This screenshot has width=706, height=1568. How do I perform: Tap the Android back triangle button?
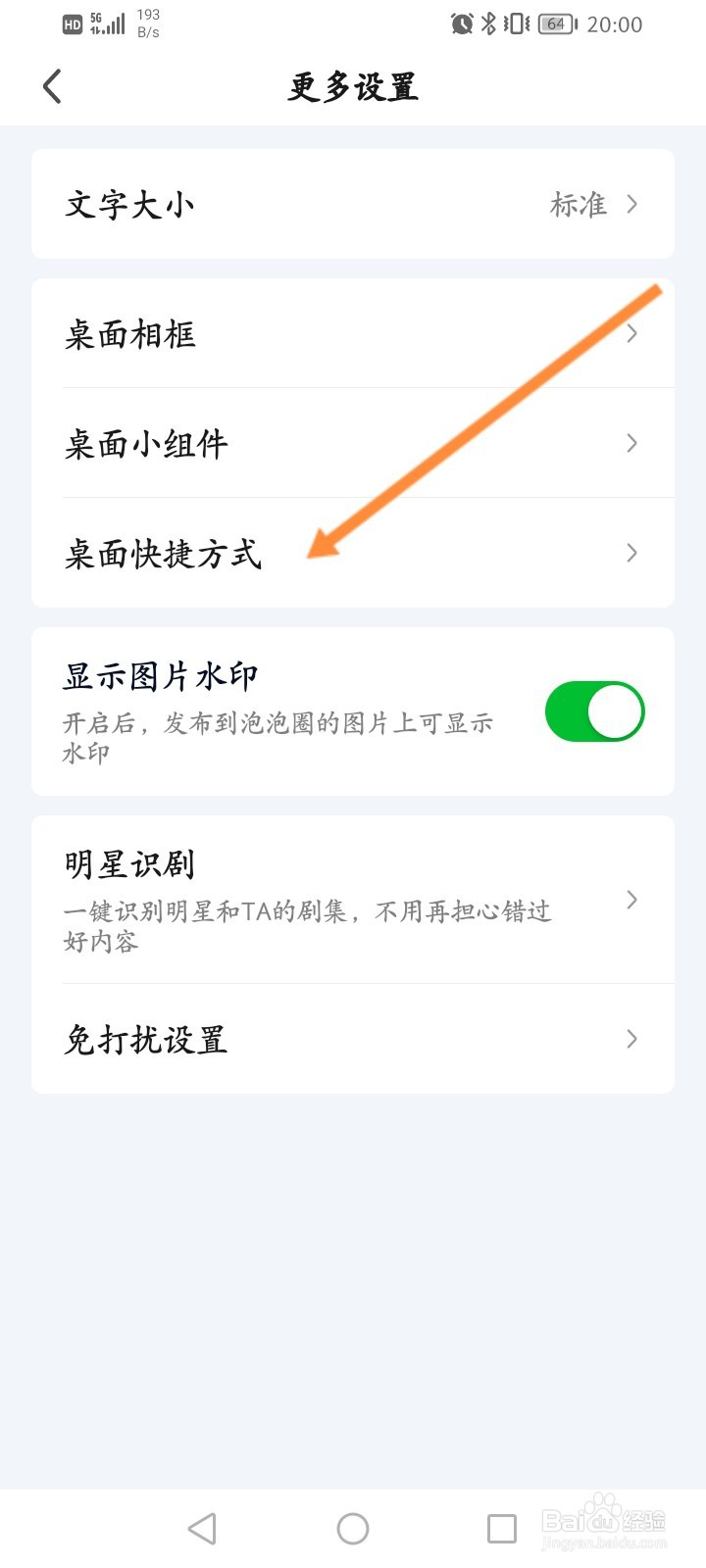(202, 1527)
